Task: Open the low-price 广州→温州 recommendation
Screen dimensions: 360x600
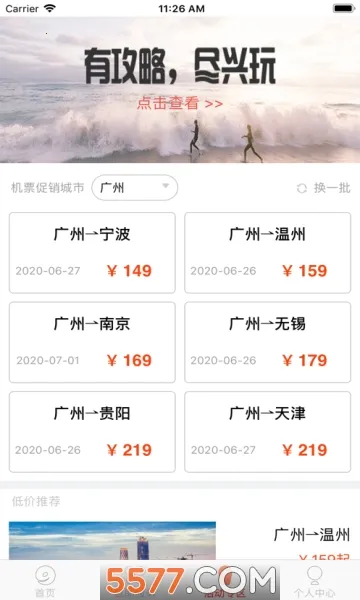Action: [x=180, y=541]
